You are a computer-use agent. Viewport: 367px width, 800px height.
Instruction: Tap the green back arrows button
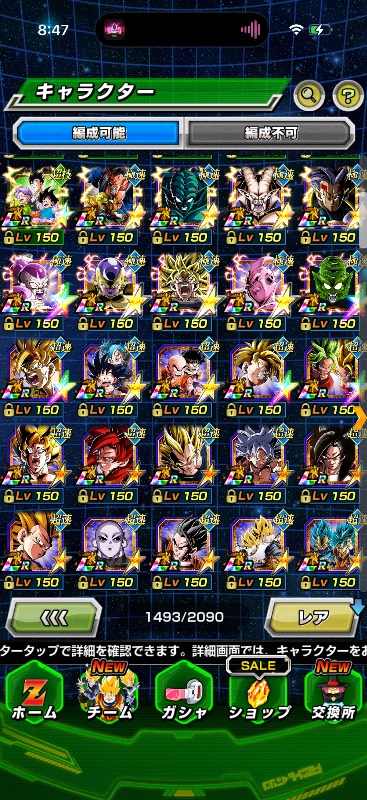[x=54, y=617]
